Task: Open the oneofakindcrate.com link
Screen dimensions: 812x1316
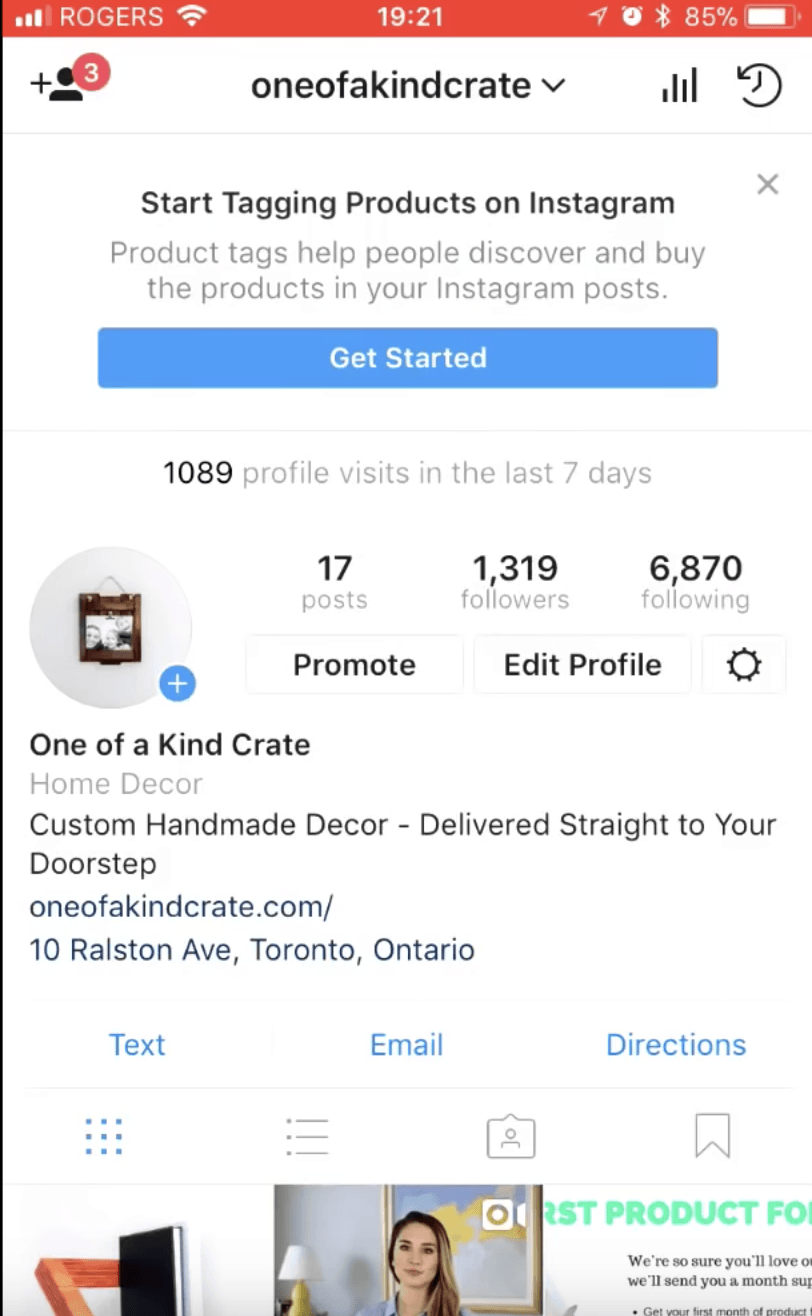Action: tap(181, 907)
